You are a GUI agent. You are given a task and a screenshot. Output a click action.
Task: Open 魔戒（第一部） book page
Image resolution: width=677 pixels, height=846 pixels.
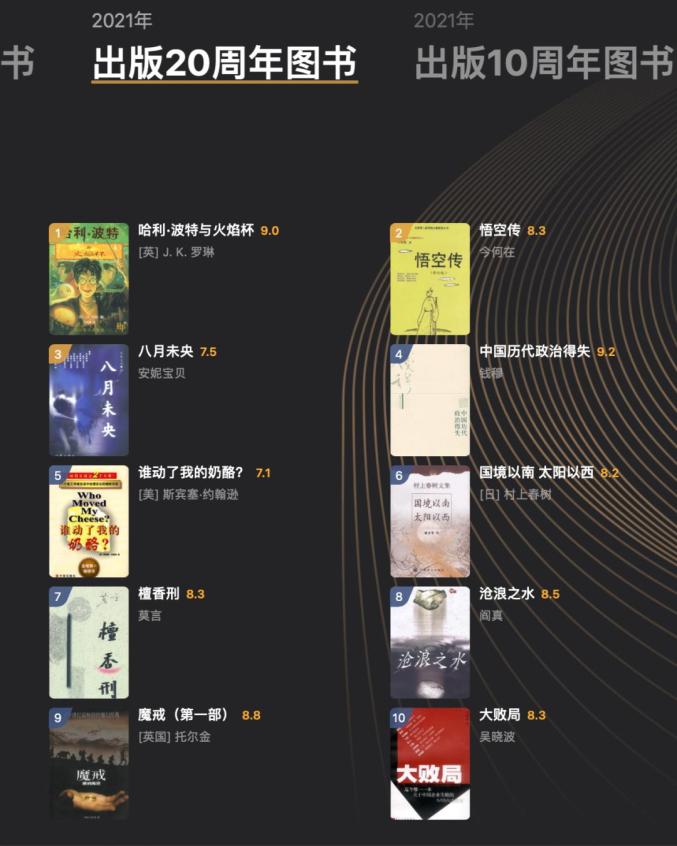184,715
